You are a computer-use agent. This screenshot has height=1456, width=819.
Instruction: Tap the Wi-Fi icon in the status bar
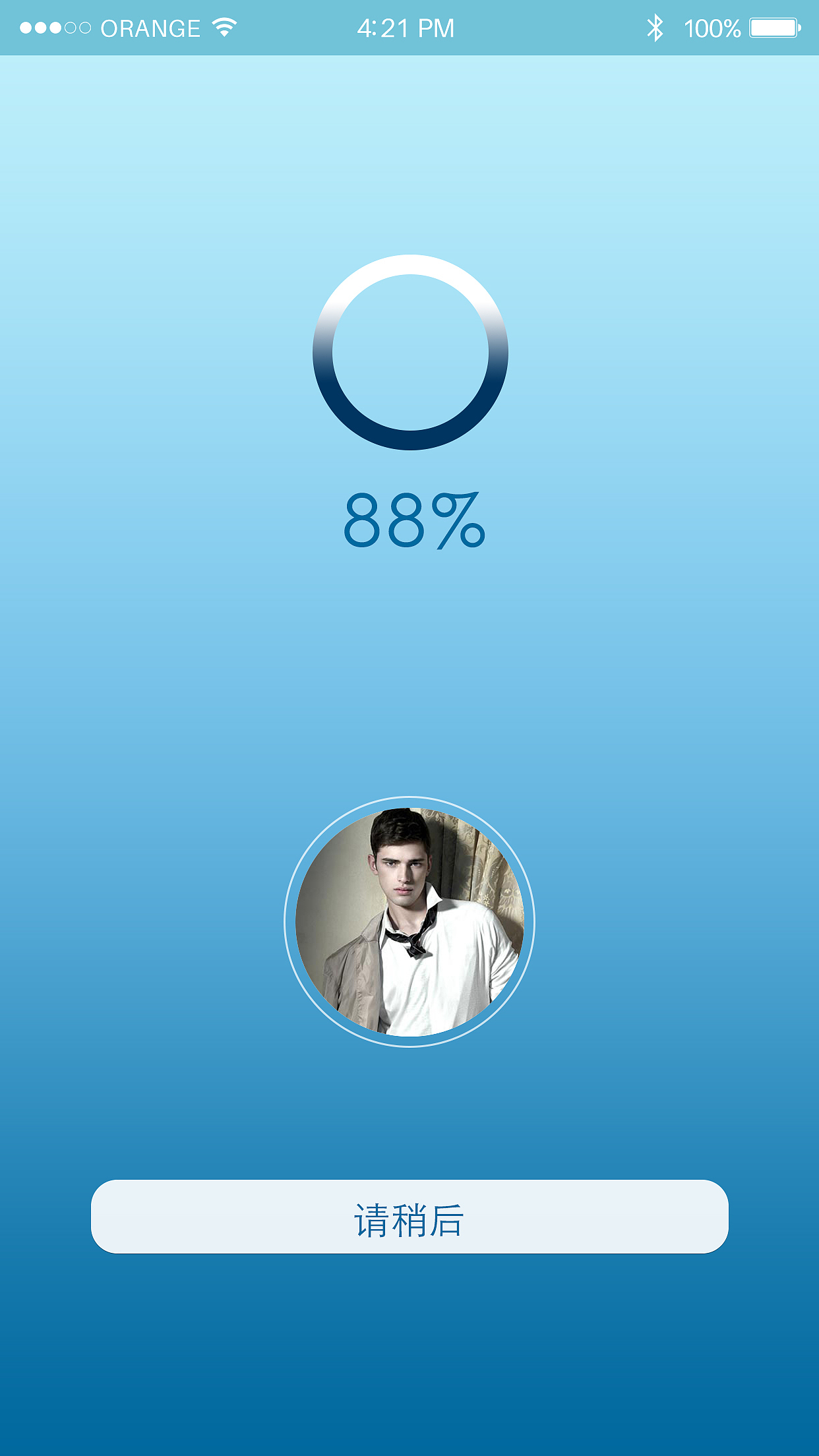[223, 26]
